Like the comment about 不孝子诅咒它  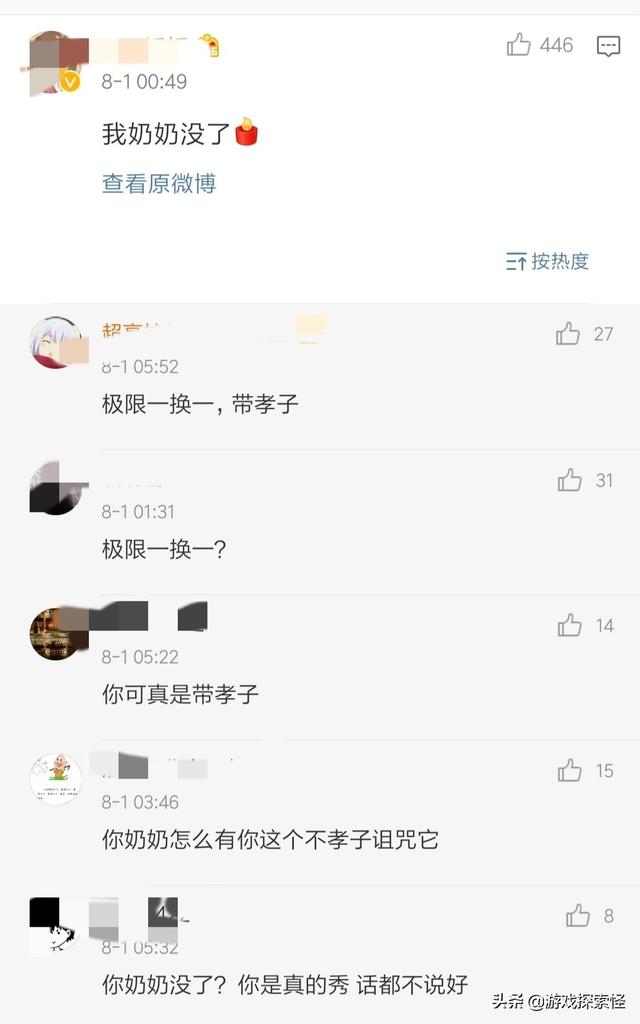[x=570, y=771]
